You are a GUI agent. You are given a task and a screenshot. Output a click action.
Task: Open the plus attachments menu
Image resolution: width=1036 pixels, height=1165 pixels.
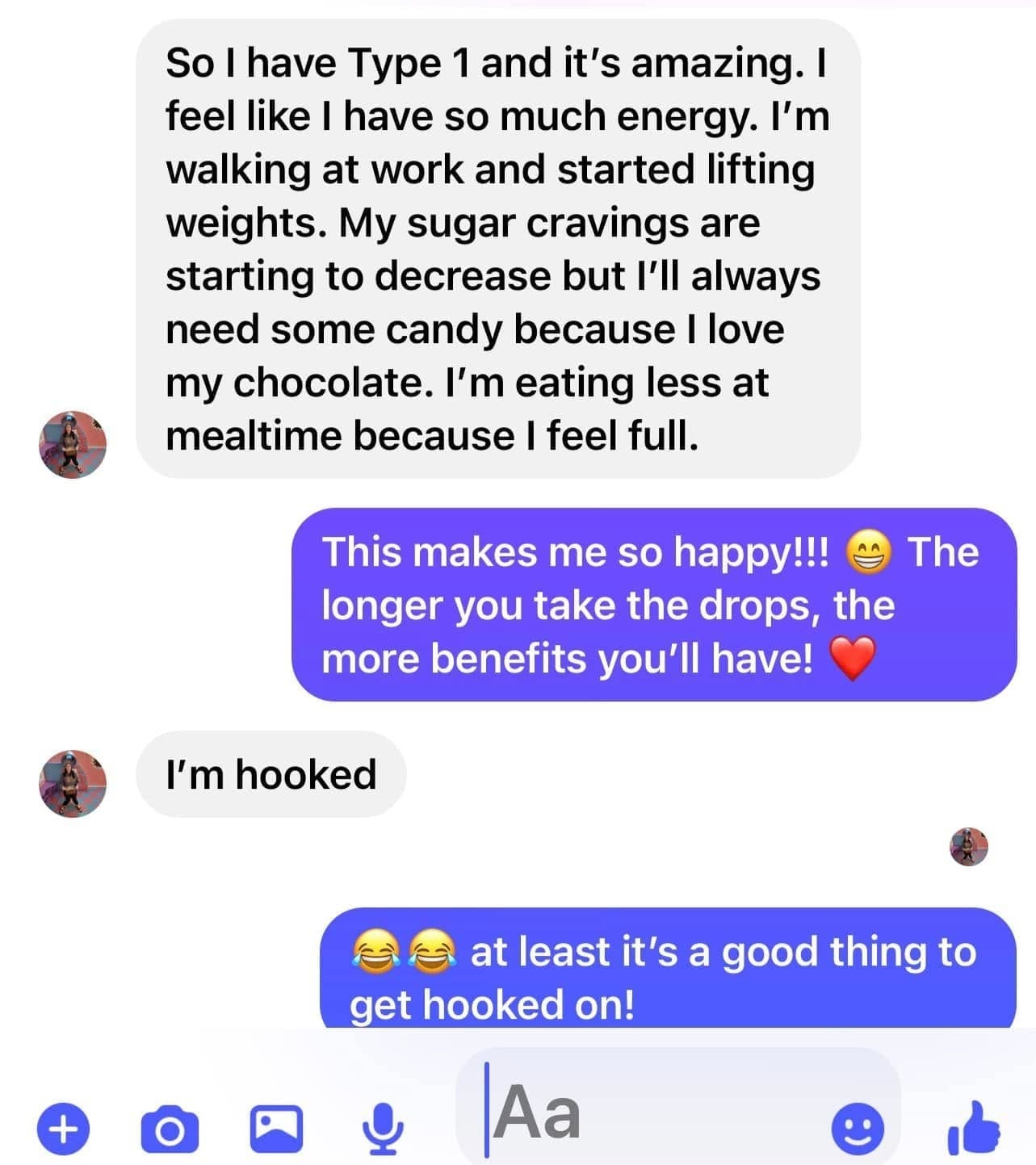64,1129
